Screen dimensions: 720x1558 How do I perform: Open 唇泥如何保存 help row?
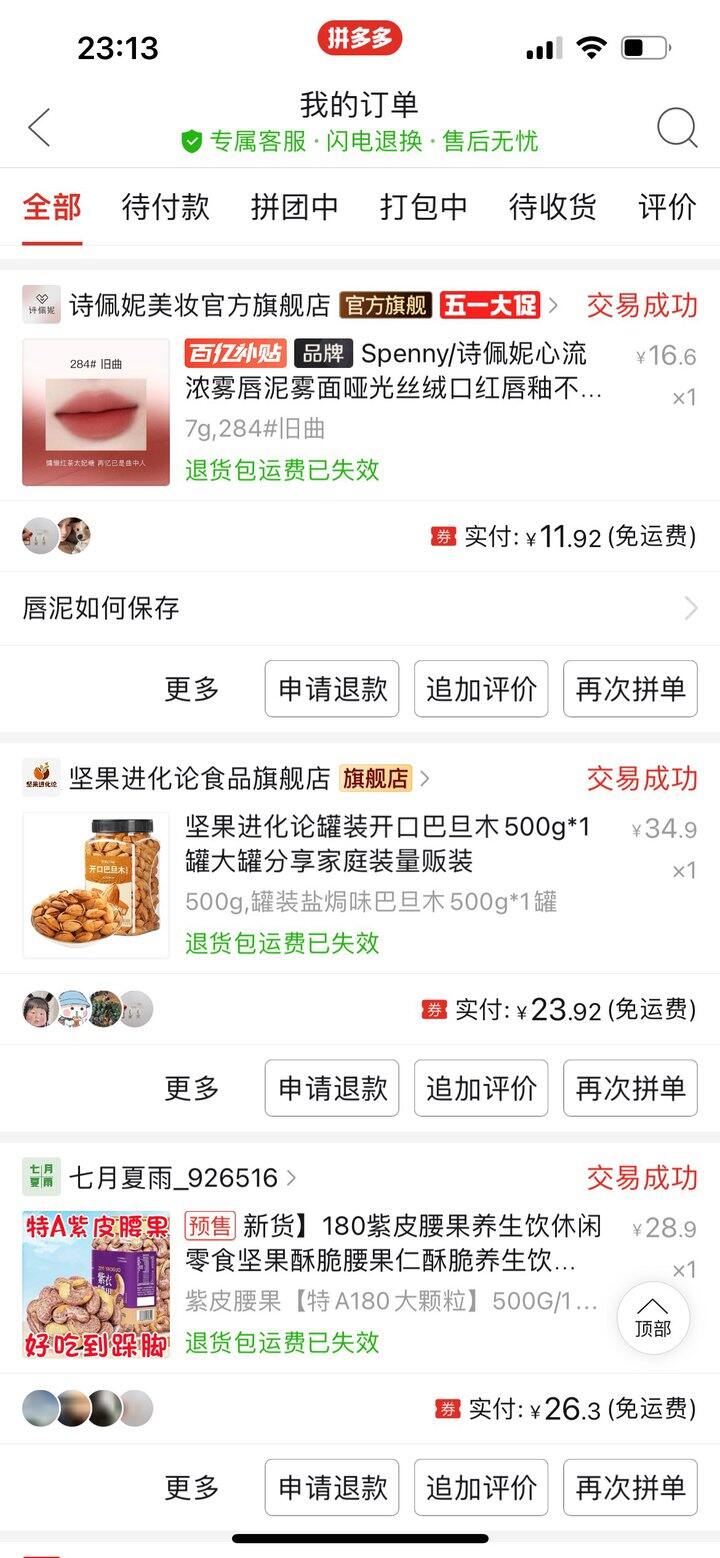pos(360,608)
